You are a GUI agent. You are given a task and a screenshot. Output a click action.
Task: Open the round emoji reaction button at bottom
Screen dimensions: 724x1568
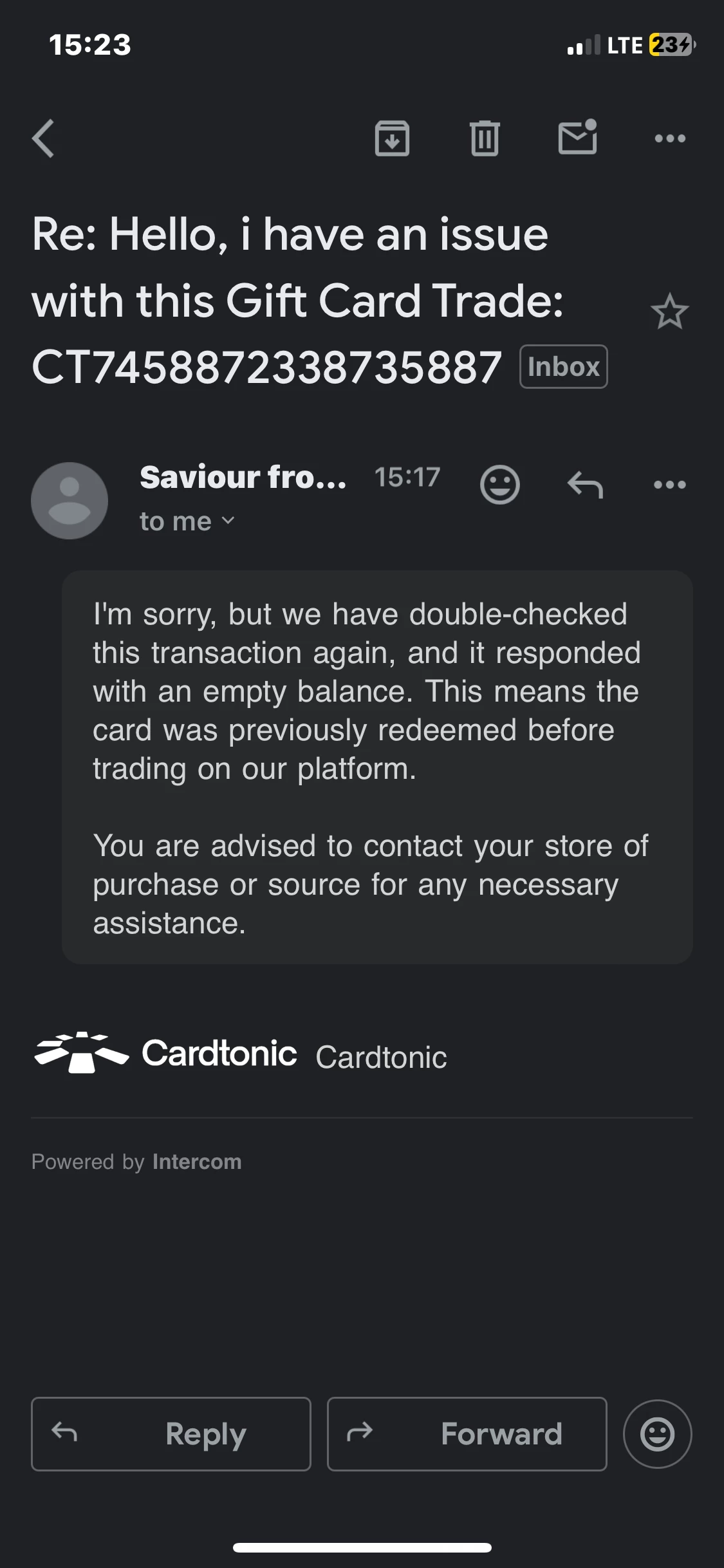tap(657, 1434)
